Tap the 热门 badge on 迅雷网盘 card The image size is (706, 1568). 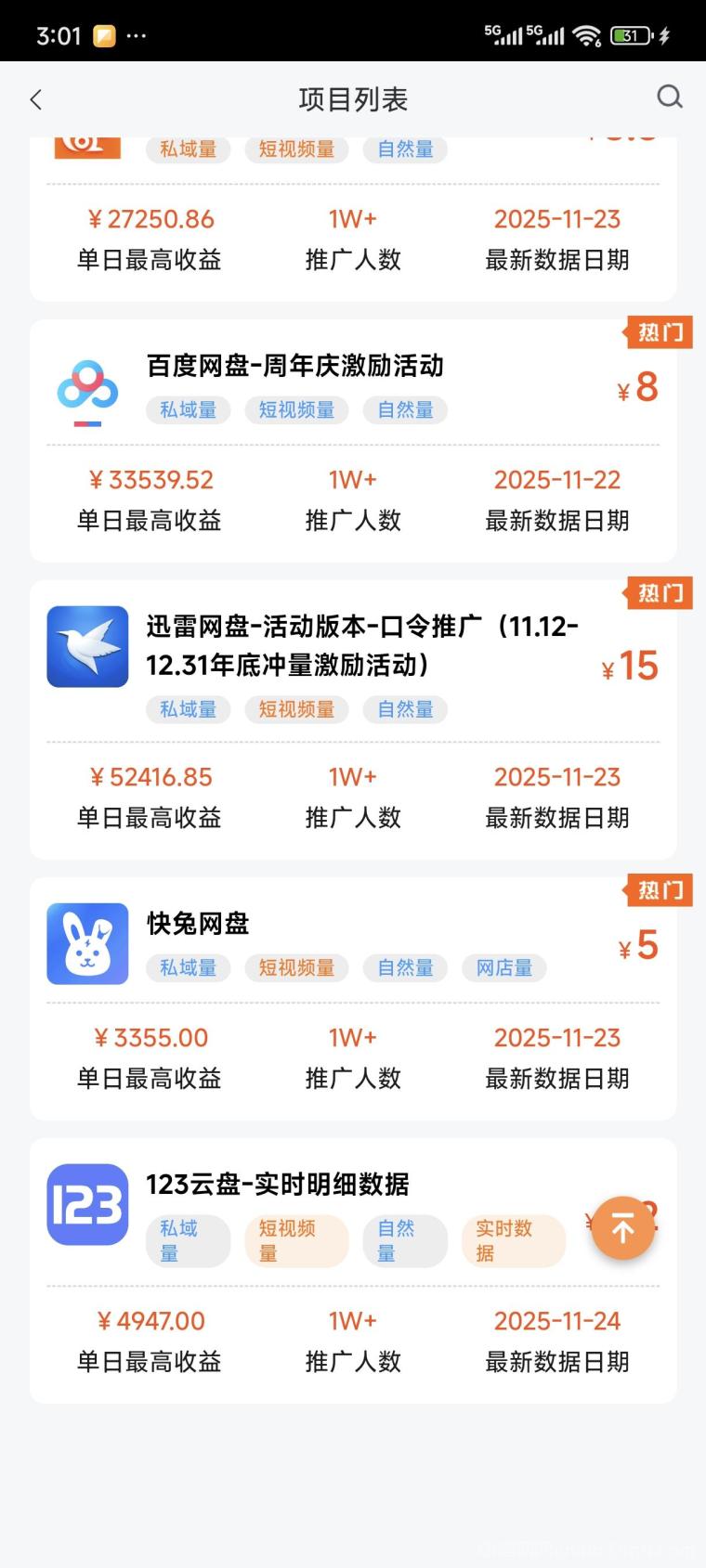[x=659, y=593]
